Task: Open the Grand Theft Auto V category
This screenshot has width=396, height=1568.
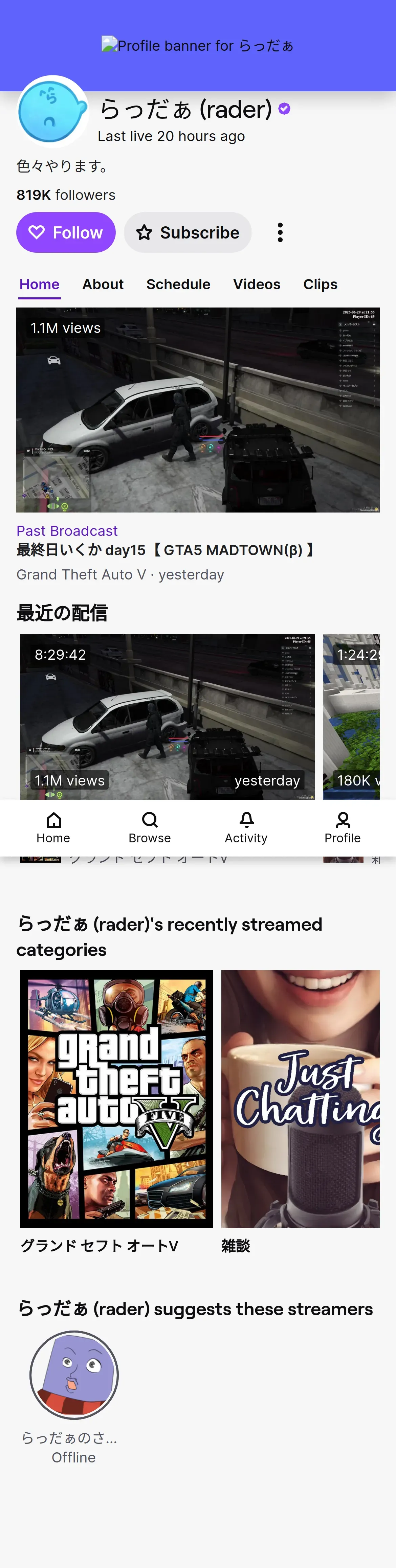Action: click(x=116, y=1099)
